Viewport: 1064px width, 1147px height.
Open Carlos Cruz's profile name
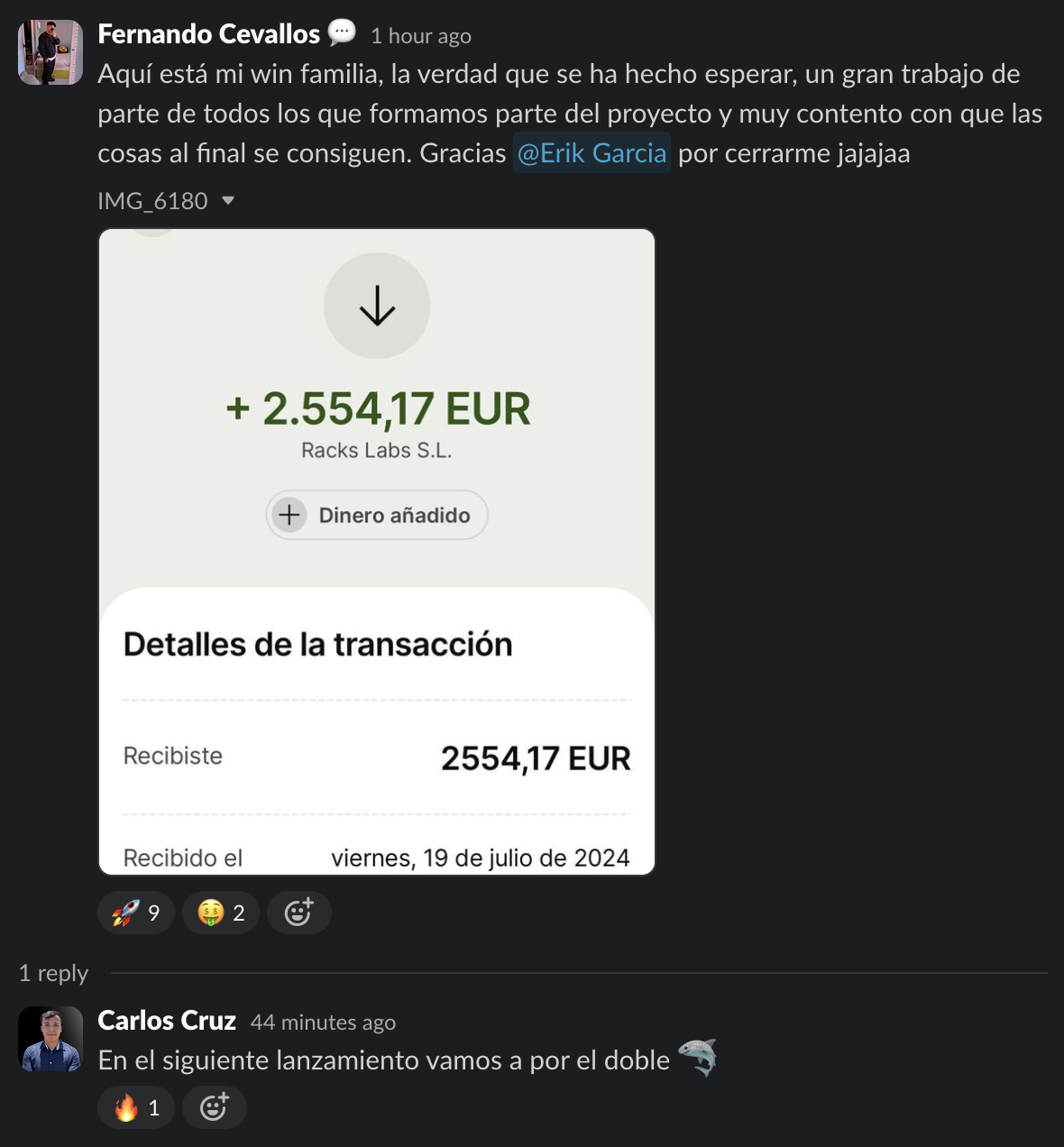point(167,1021)
